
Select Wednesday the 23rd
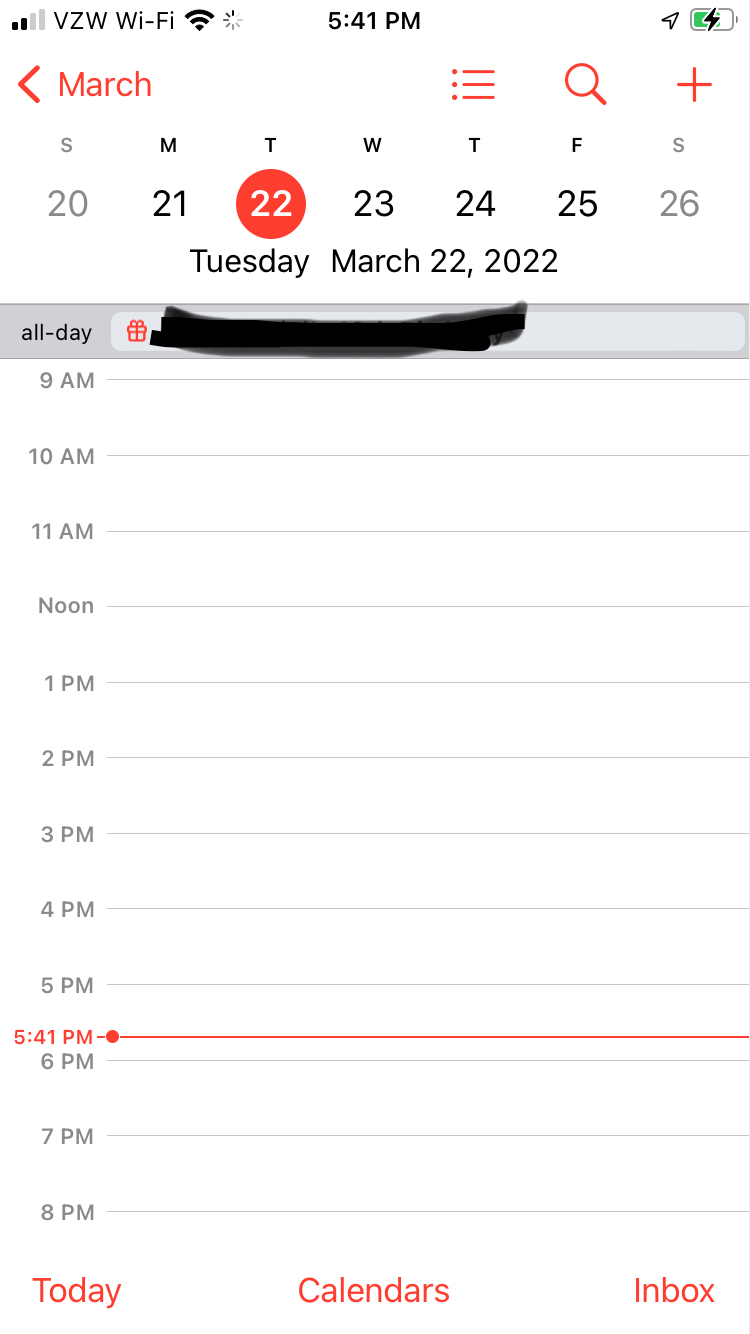tap(373, 204)
